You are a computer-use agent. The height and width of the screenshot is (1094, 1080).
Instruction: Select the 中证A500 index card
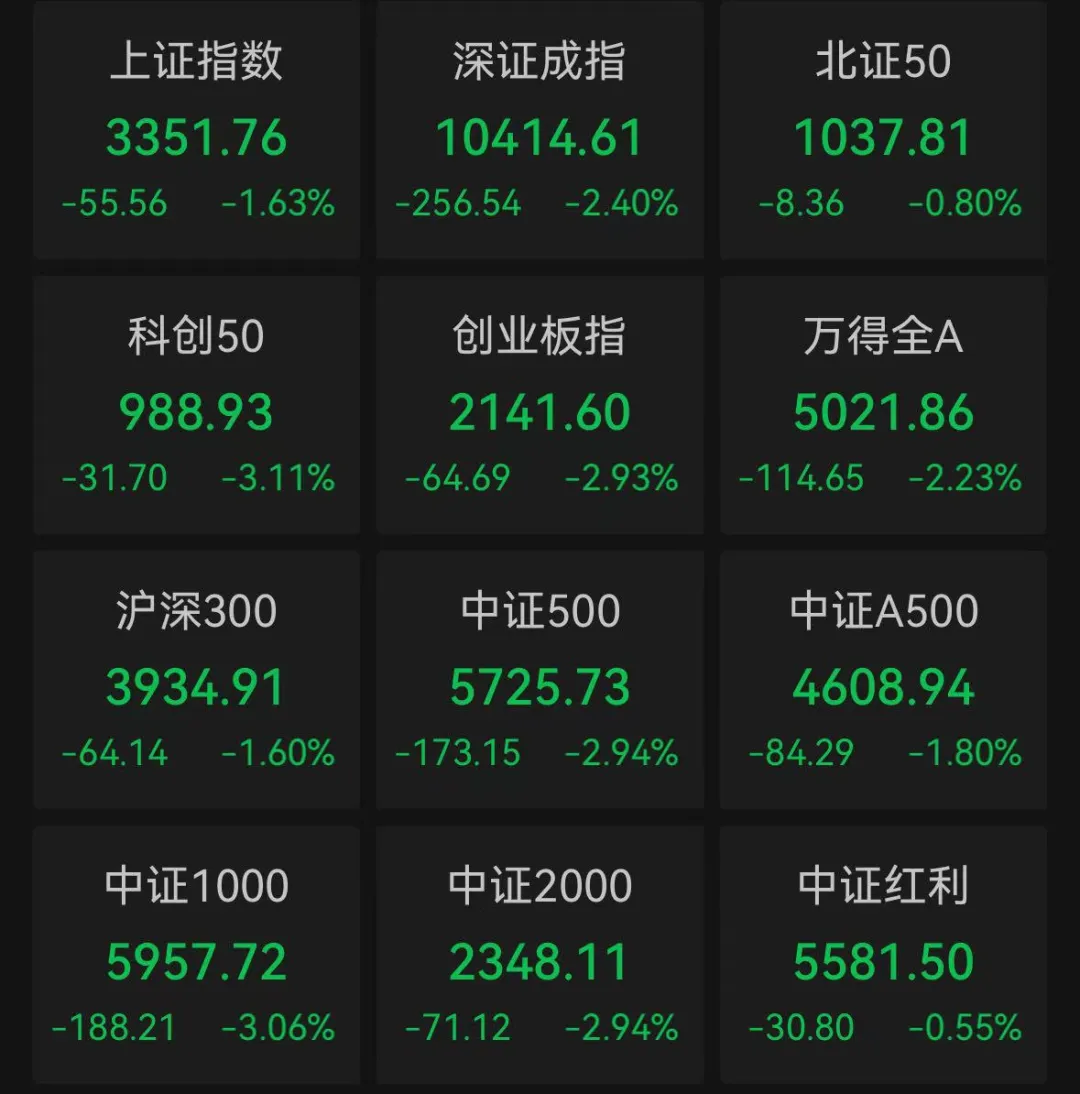point(883,681)
